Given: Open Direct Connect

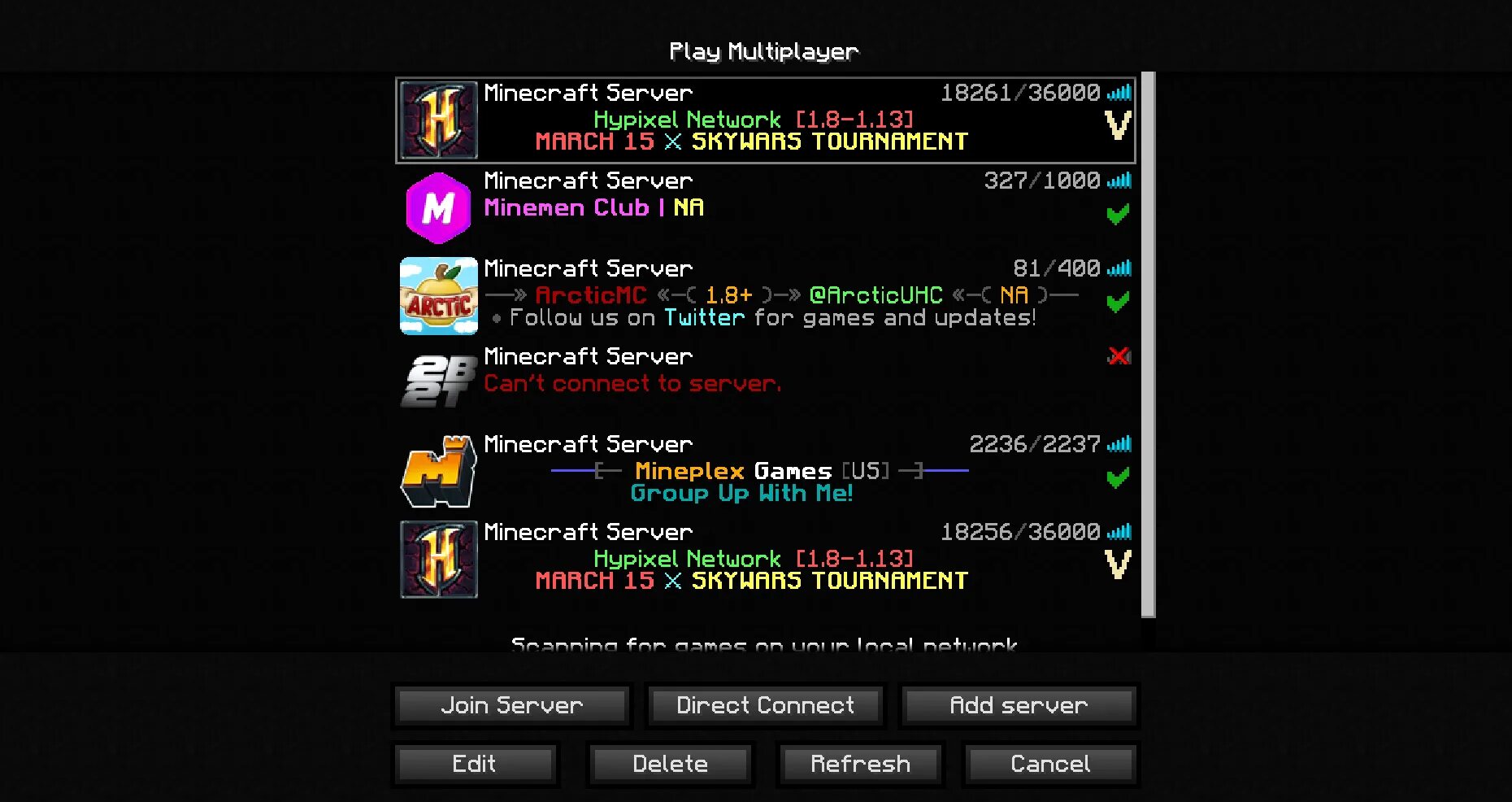Looking at the screenshot, I should coord(765,705).
